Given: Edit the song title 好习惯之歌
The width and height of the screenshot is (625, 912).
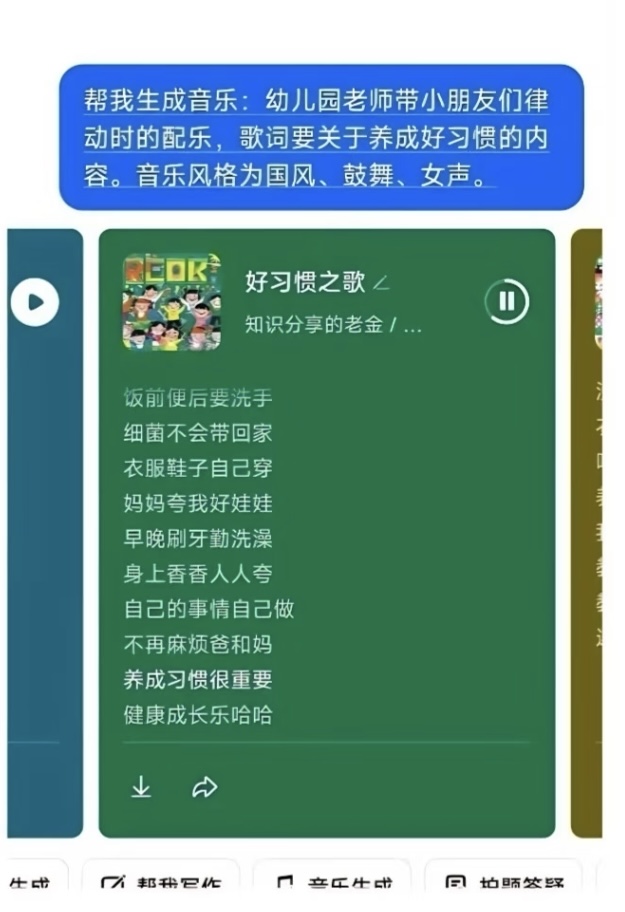Looking at the screenshot, I should (381, 284).
